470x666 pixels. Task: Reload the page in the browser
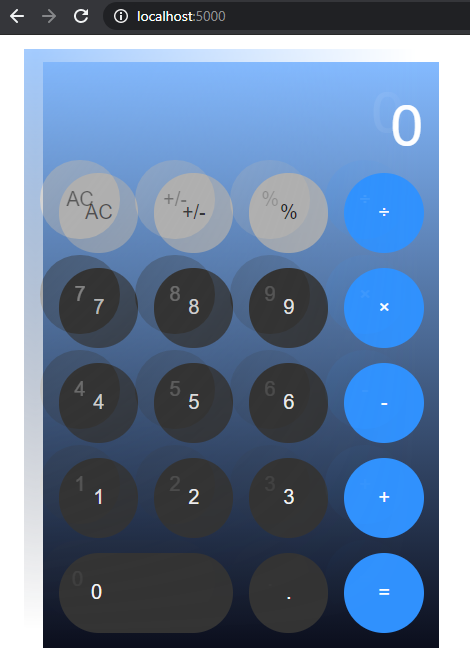point(81,16)
